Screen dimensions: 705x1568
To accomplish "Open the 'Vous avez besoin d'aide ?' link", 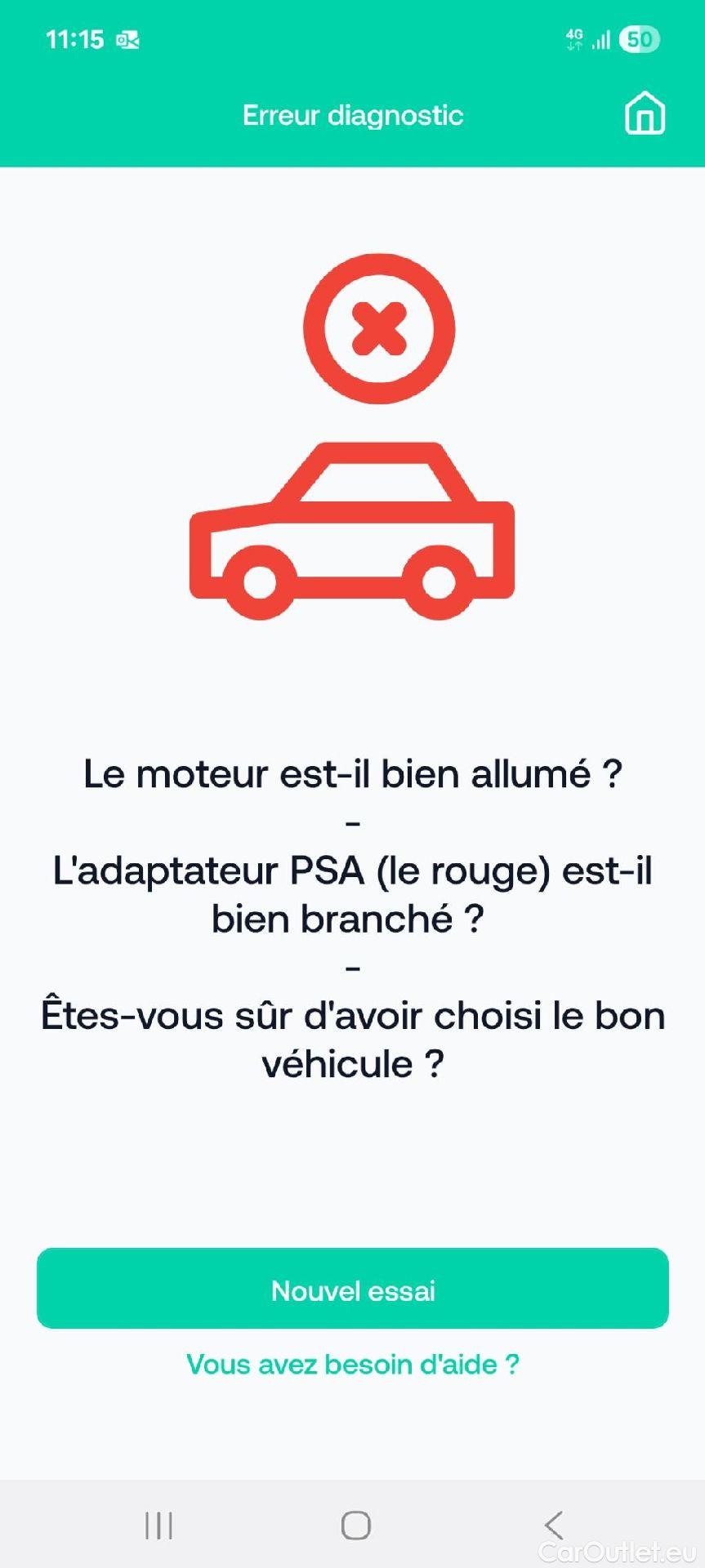I will tap(353, 1364).
